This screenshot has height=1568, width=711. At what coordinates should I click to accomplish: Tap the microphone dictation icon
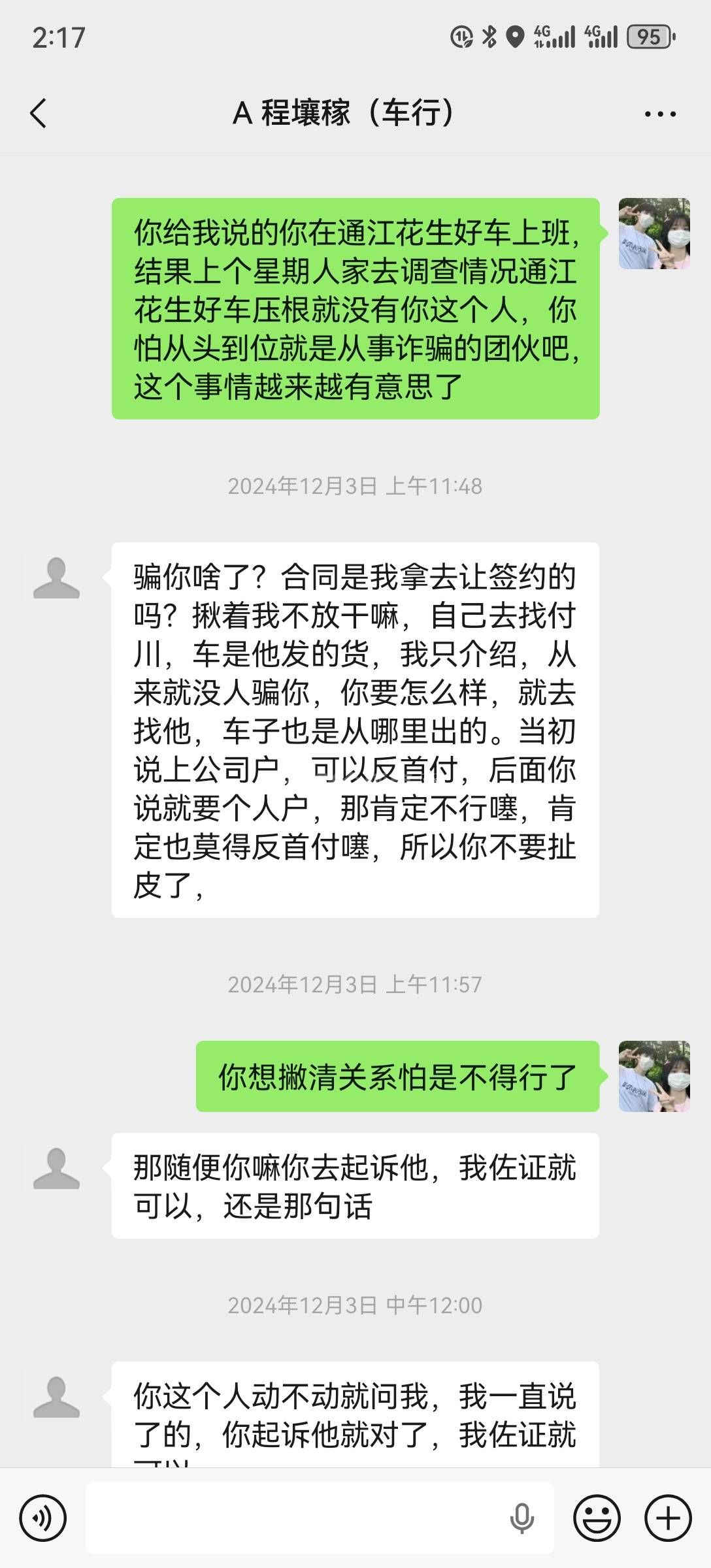[521, 1518]
